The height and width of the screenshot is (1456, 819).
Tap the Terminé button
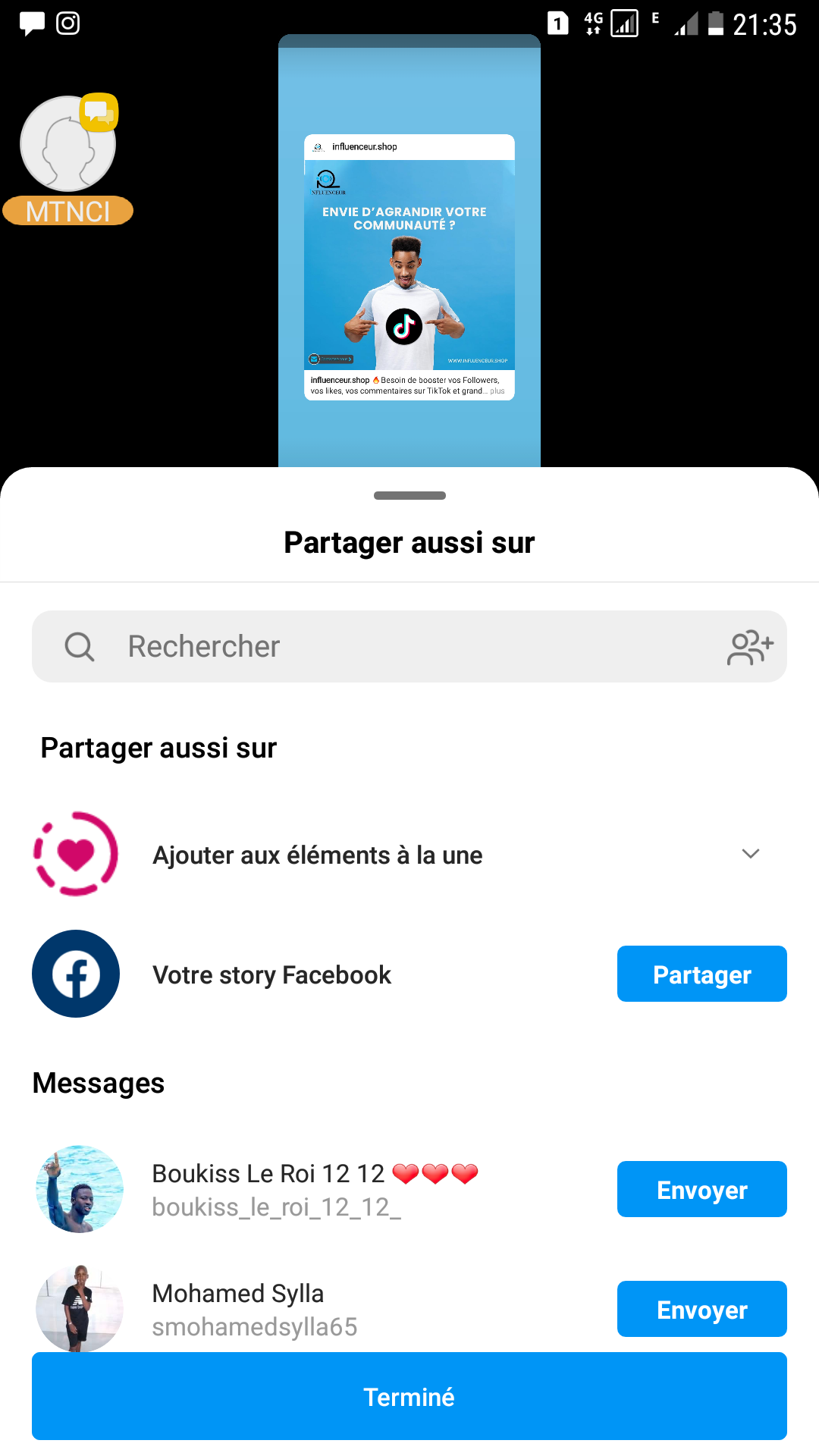point(409,1396)
